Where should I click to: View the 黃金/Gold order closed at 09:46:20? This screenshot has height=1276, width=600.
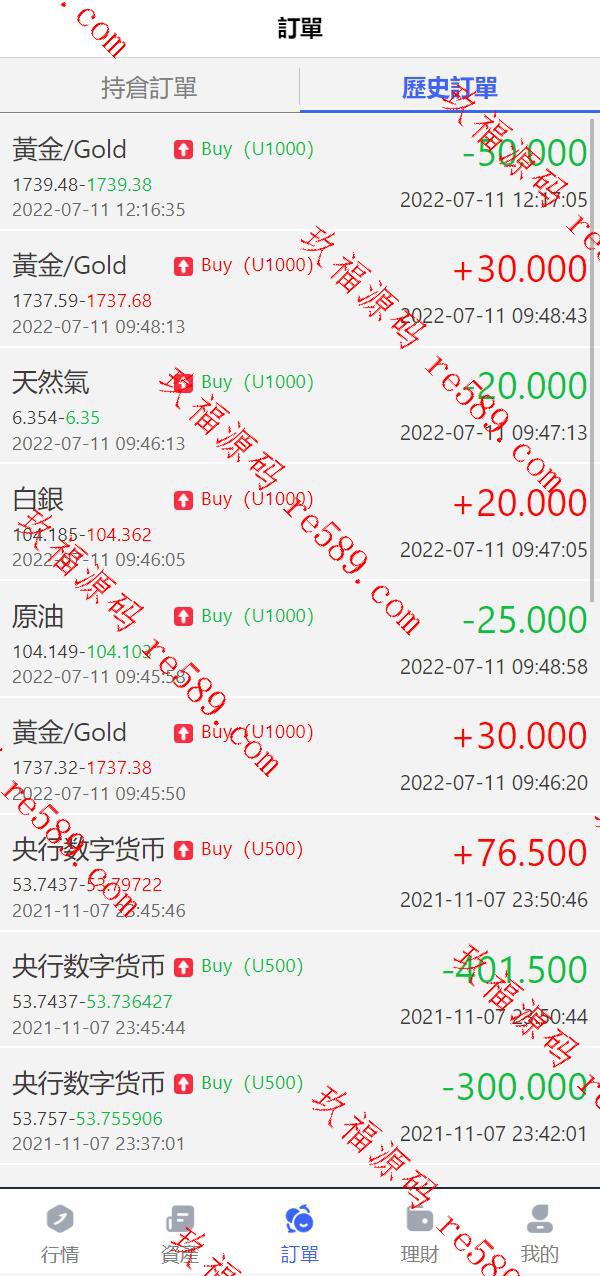(300, 756)
